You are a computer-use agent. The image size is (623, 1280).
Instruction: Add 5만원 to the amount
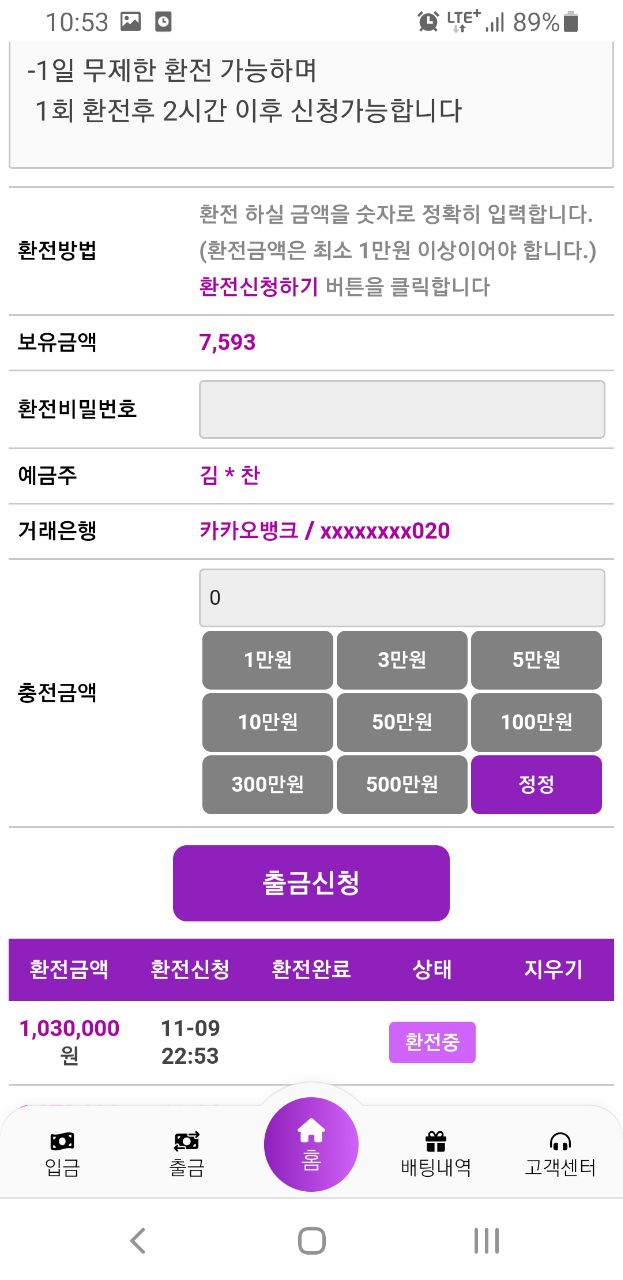[536, 660]
